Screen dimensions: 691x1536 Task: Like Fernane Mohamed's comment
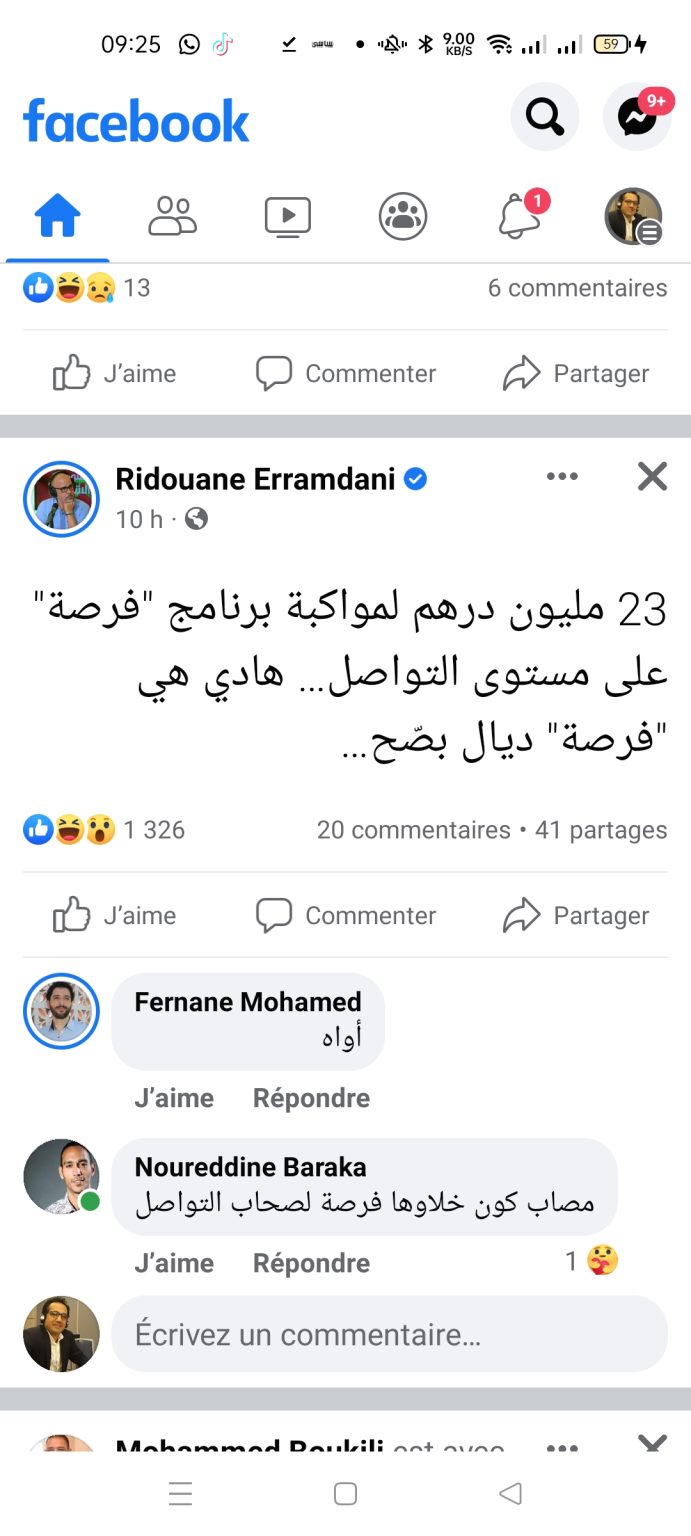coord(174,1098)
